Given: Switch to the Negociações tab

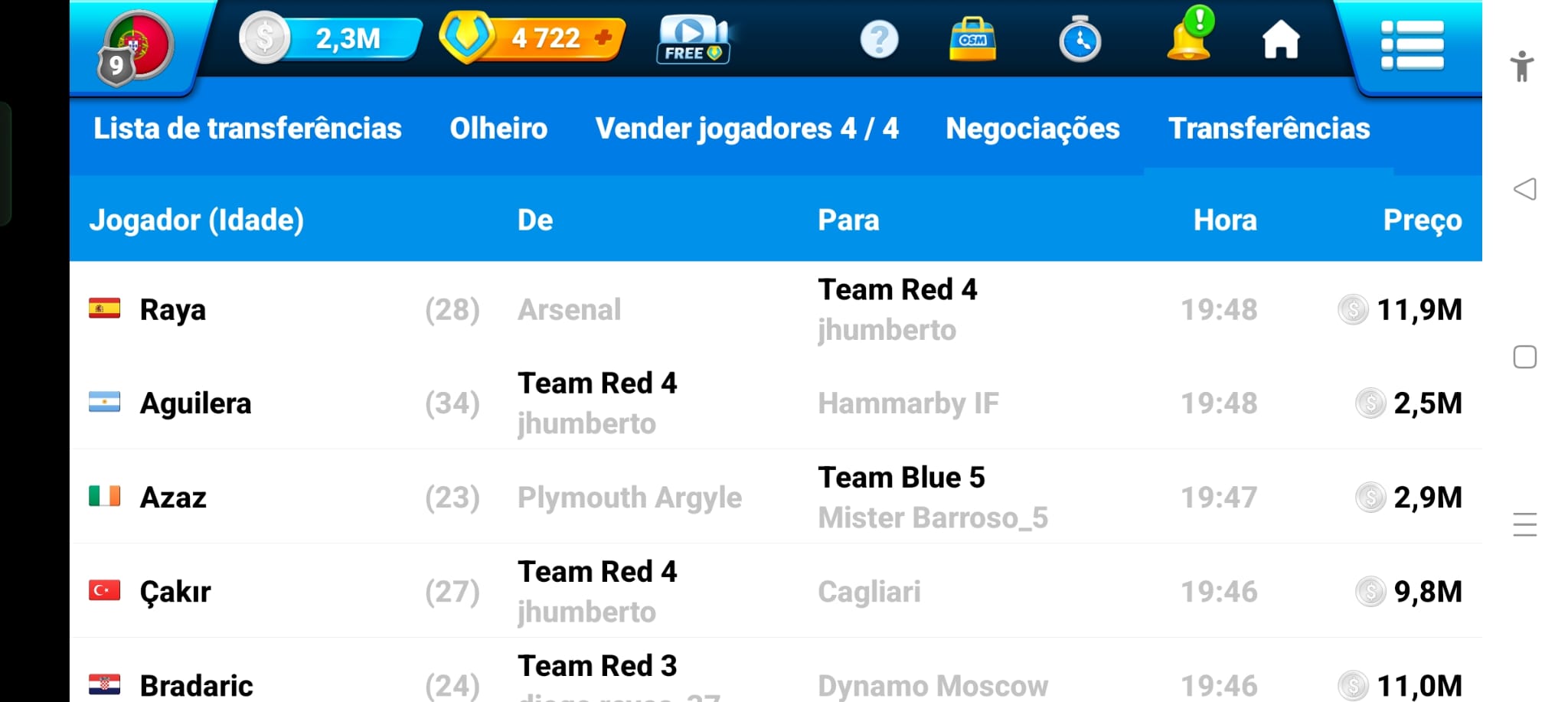Looking at the screenshot, I should (1032, 129).
